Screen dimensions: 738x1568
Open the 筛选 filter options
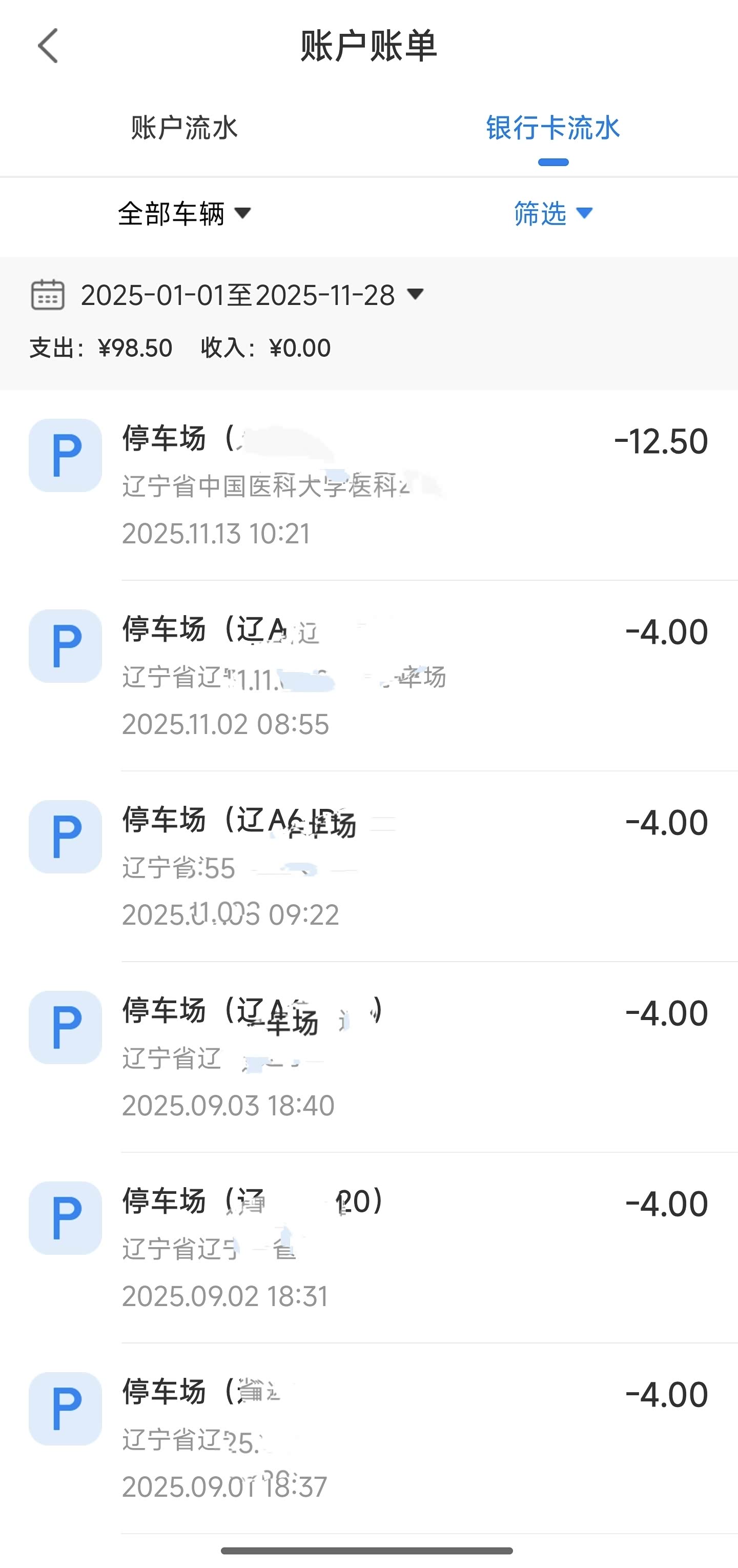point(552,214)
